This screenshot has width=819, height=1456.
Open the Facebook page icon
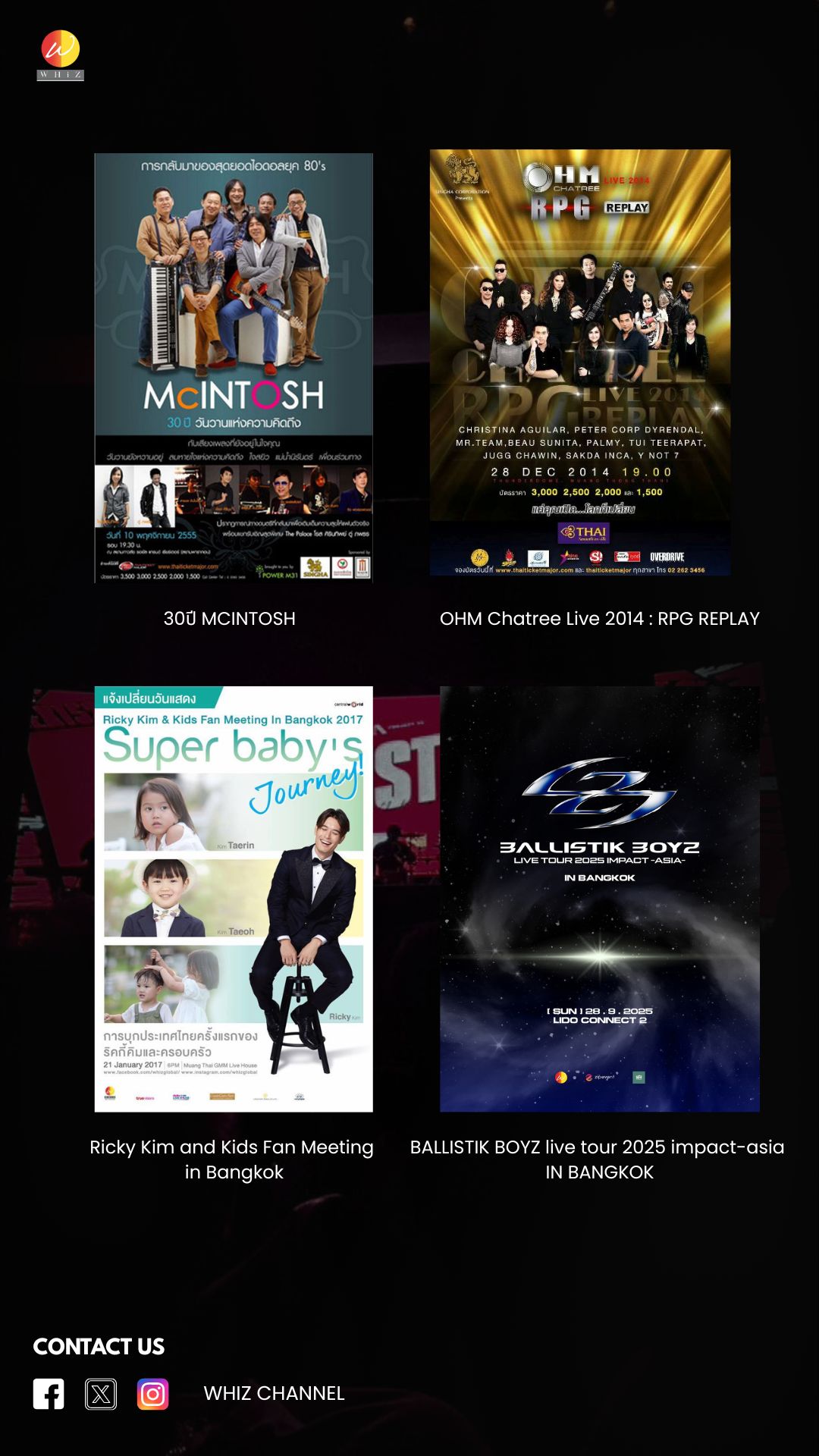click(49, 1394)
